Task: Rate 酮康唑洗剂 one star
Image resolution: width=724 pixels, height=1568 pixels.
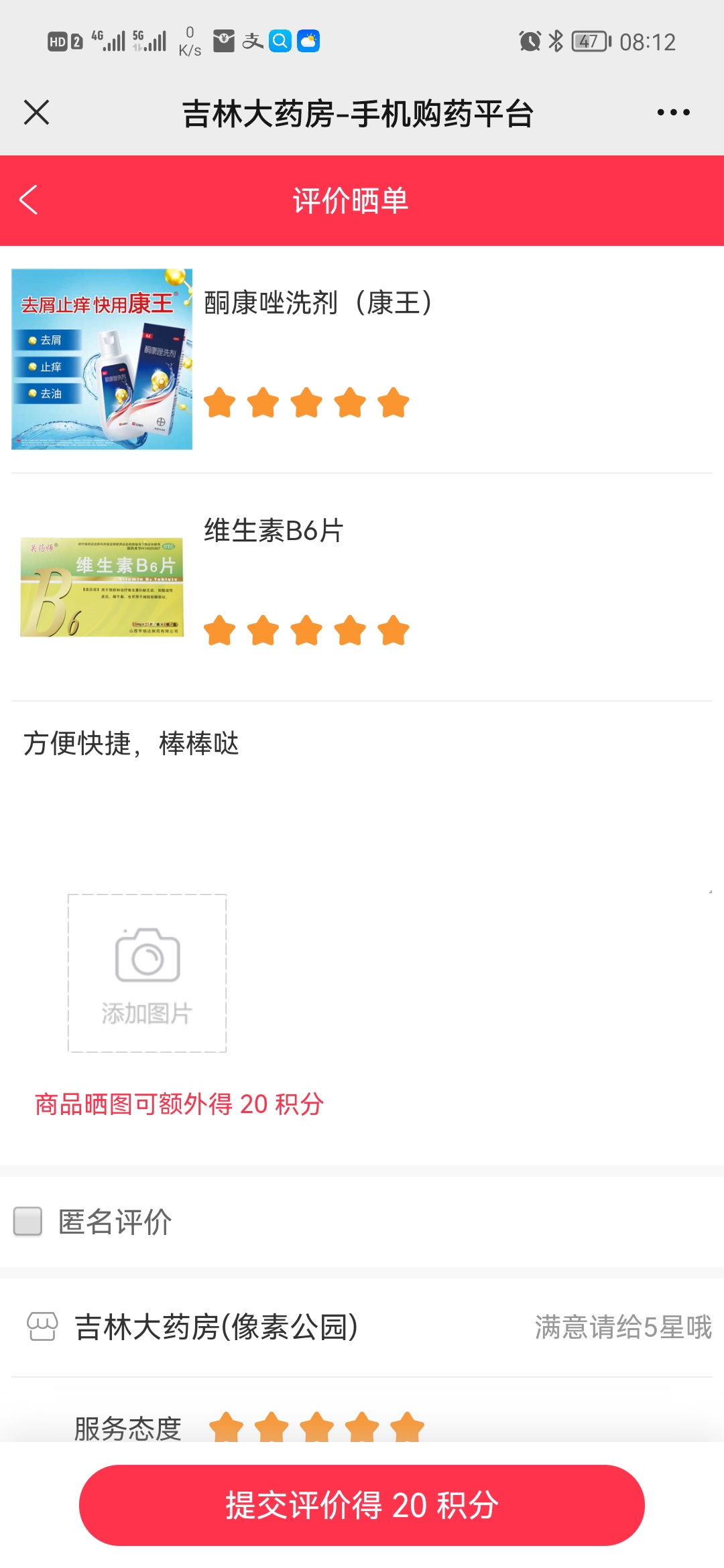Action: (219, 403)
